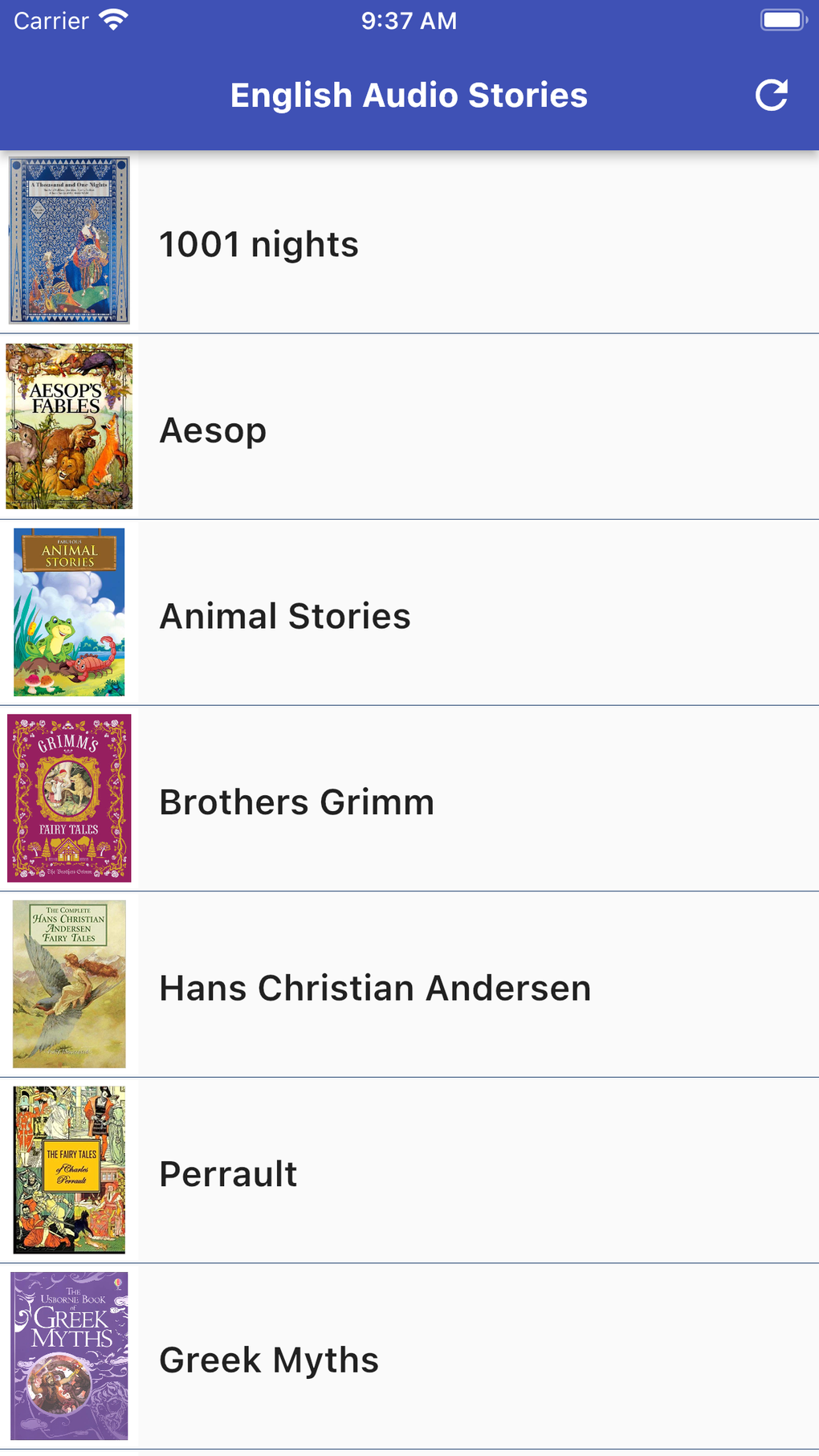819x1456 pixels.
Task: Click the Hans Christian Andersen cover image
Action: tap(70, 983)
